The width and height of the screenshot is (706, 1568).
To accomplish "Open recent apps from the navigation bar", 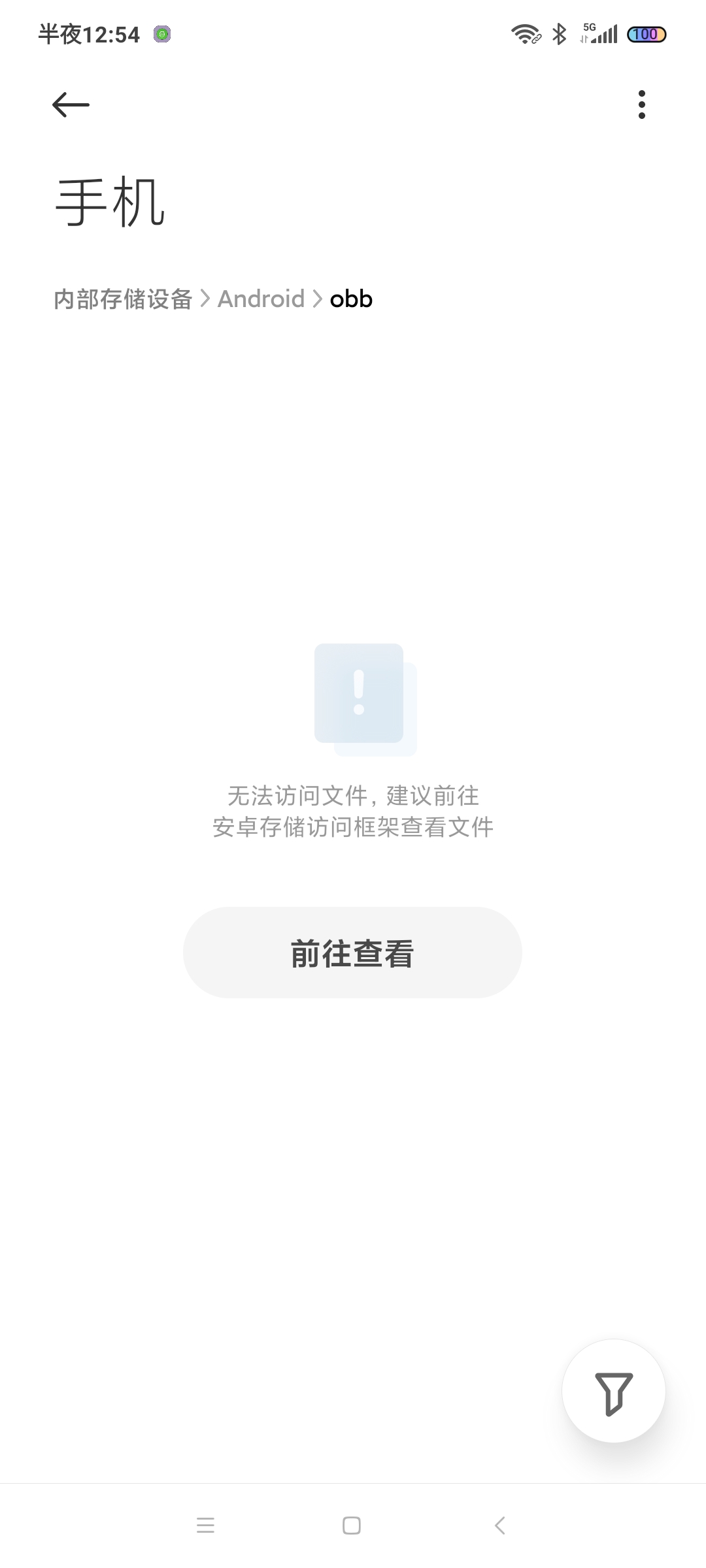I will click(x=205, y=1526).
